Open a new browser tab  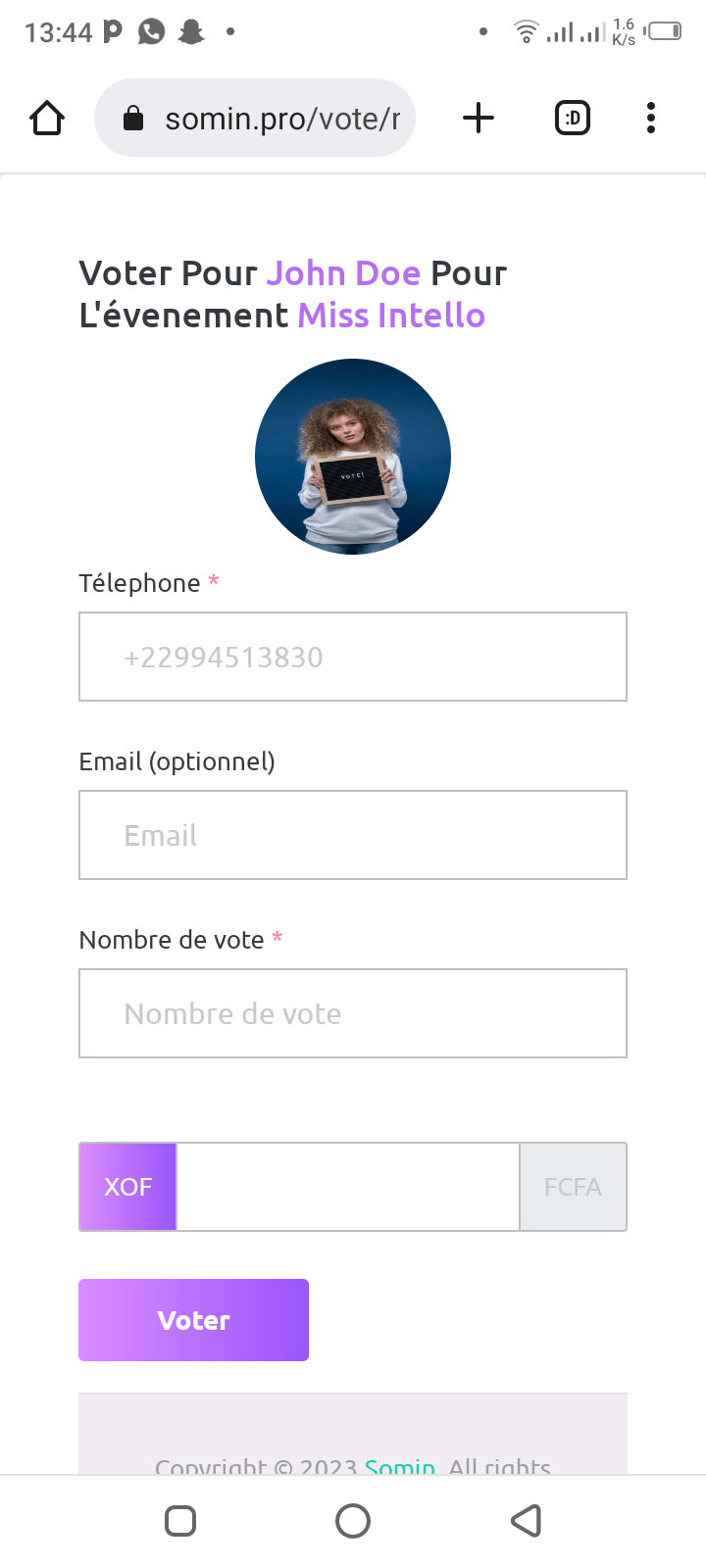point(478,119)
